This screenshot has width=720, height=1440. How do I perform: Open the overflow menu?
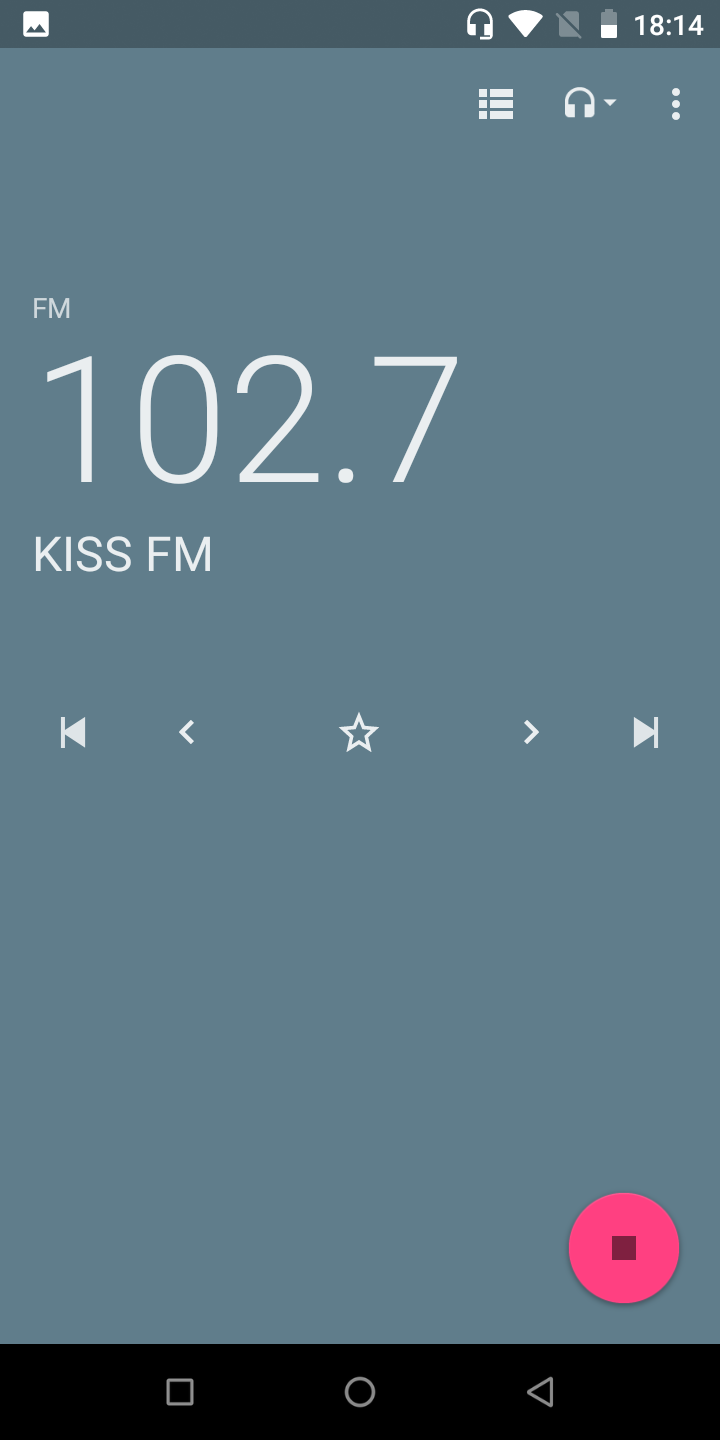click(x=676, y=104)
